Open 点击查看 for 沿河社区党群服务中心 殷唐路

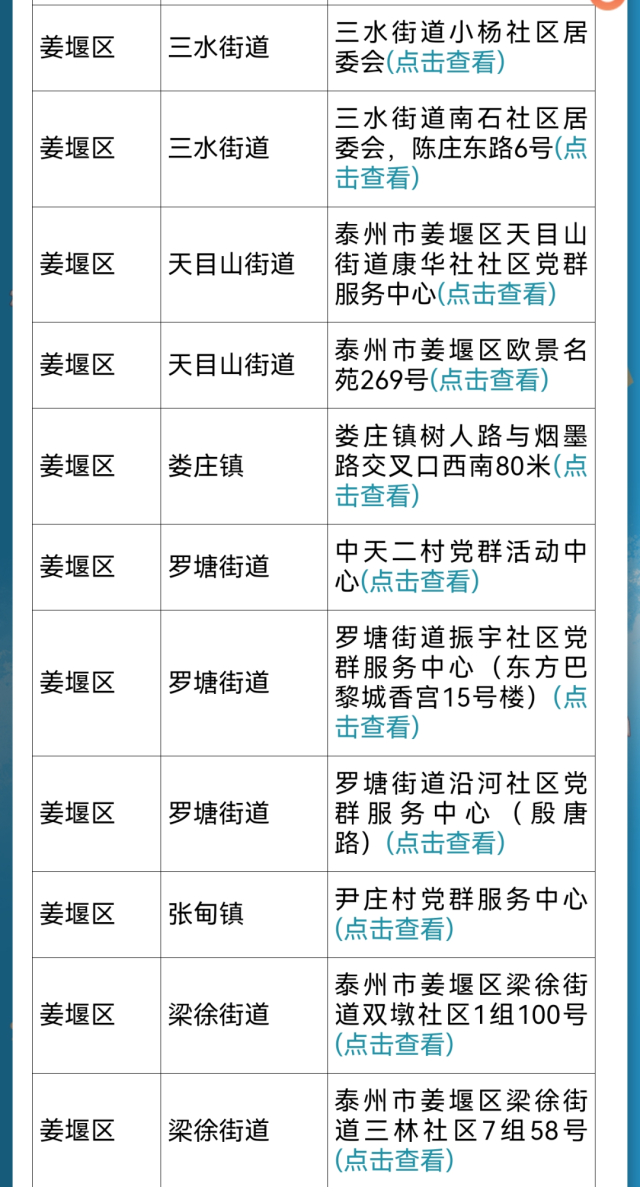point(445,842)
